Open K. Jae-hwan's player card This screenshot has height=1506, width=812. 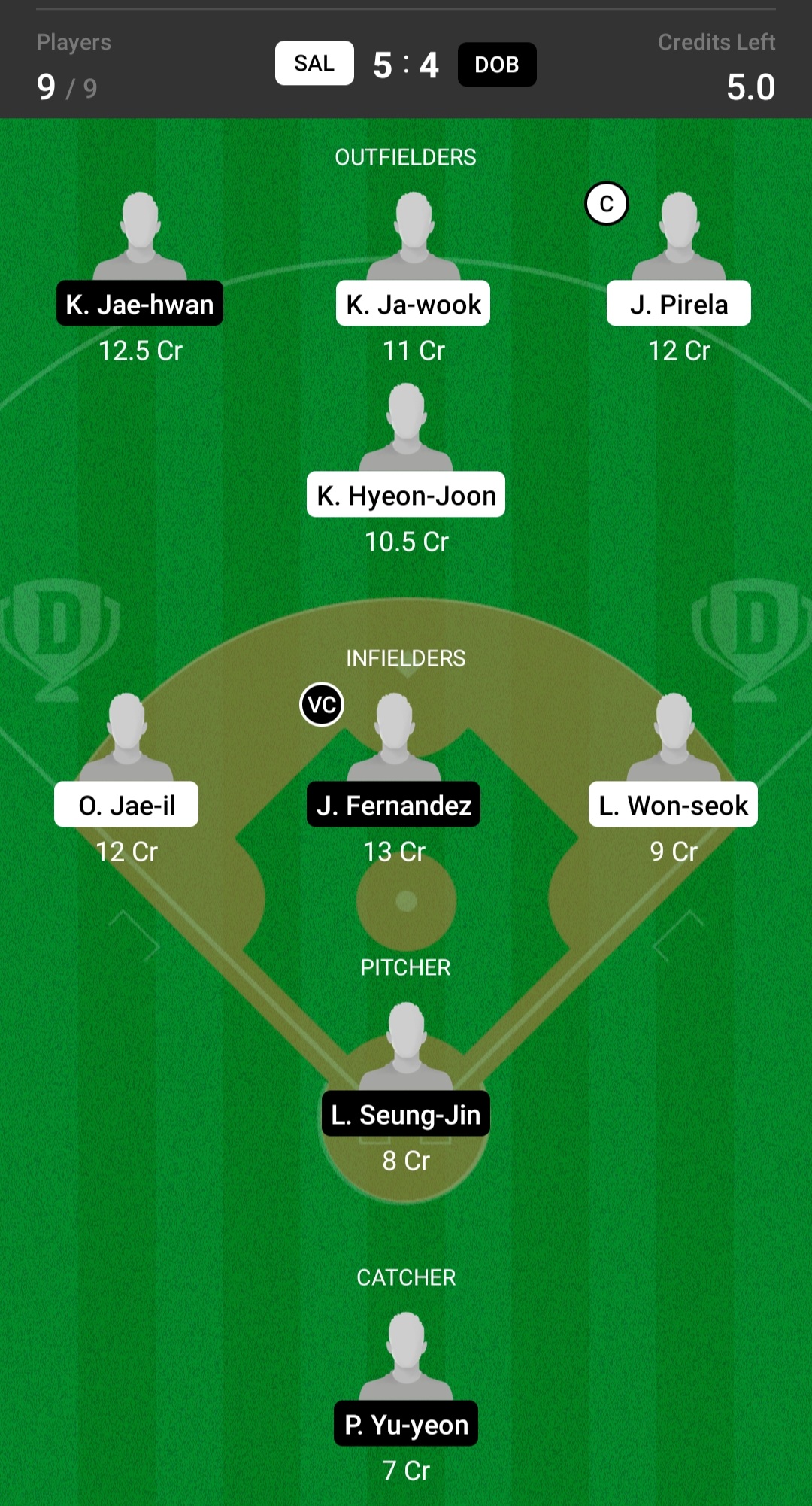(x=140, y=303)
